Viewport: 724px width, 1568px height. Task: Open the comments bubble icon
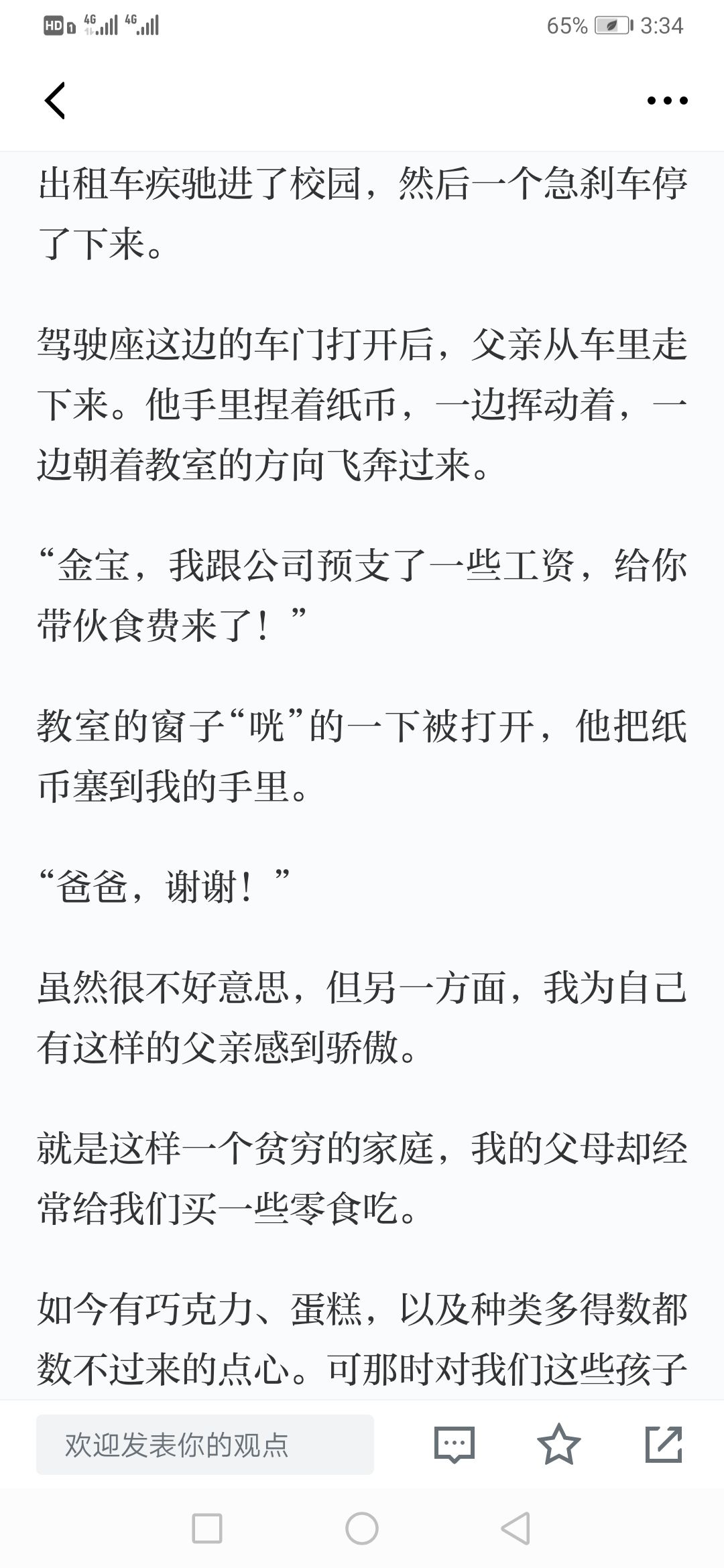coord(455,1445)
